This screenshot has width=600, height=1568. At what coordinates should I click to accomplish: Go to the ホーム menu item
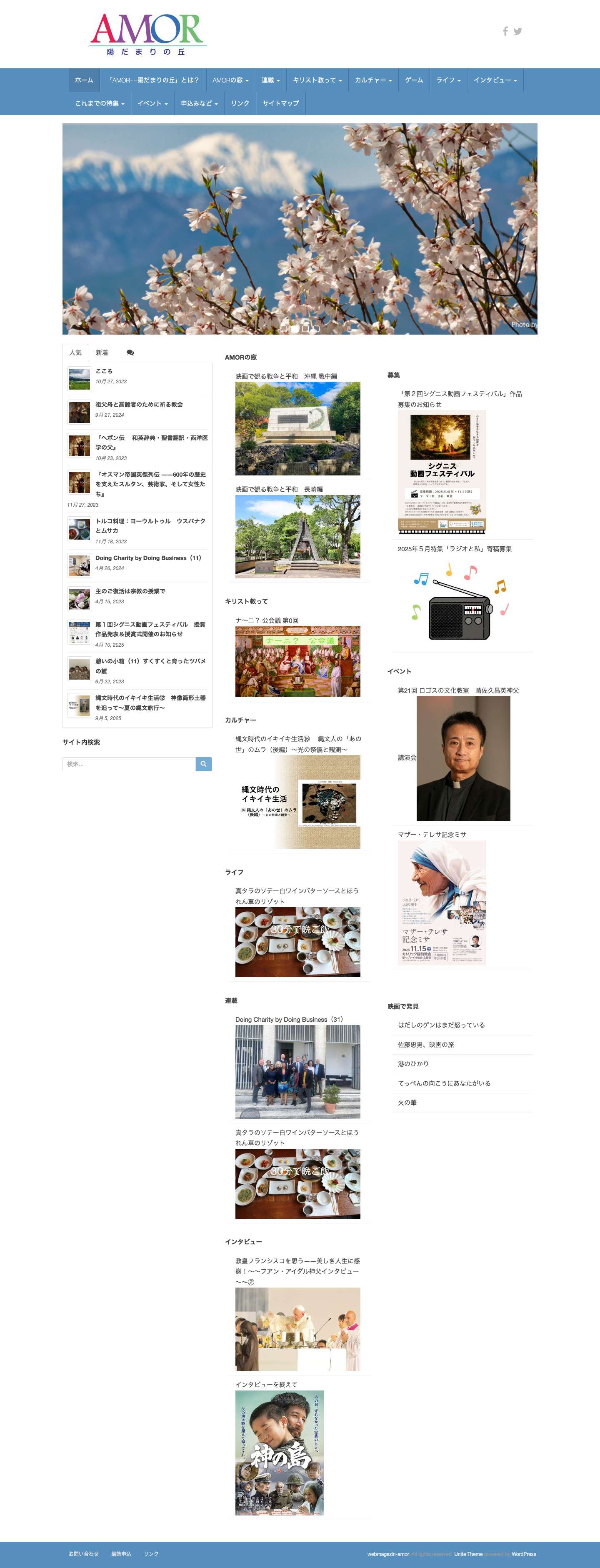click(x=84, y=80)
